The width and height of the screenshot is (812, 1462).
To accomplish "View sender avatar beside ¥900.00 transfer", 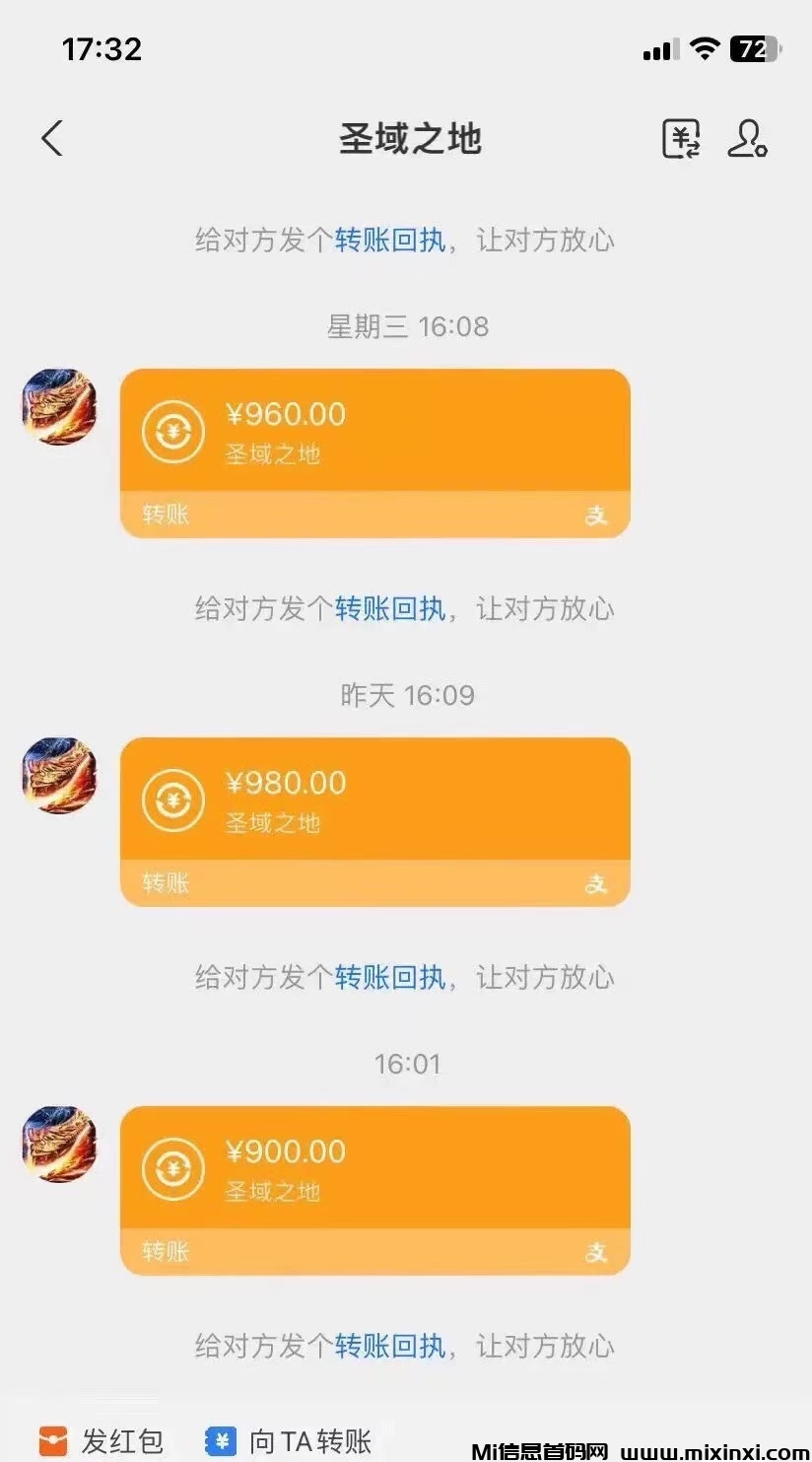I will pyautogui.click(x=59, y=1144).
